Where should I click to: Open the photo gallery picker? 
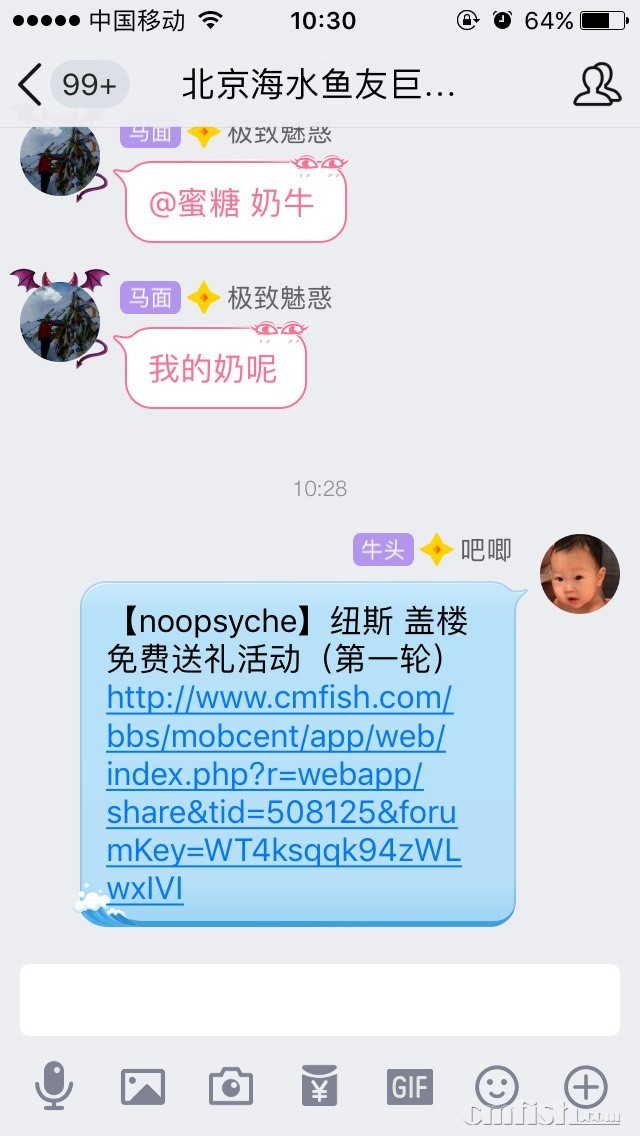143,1086
